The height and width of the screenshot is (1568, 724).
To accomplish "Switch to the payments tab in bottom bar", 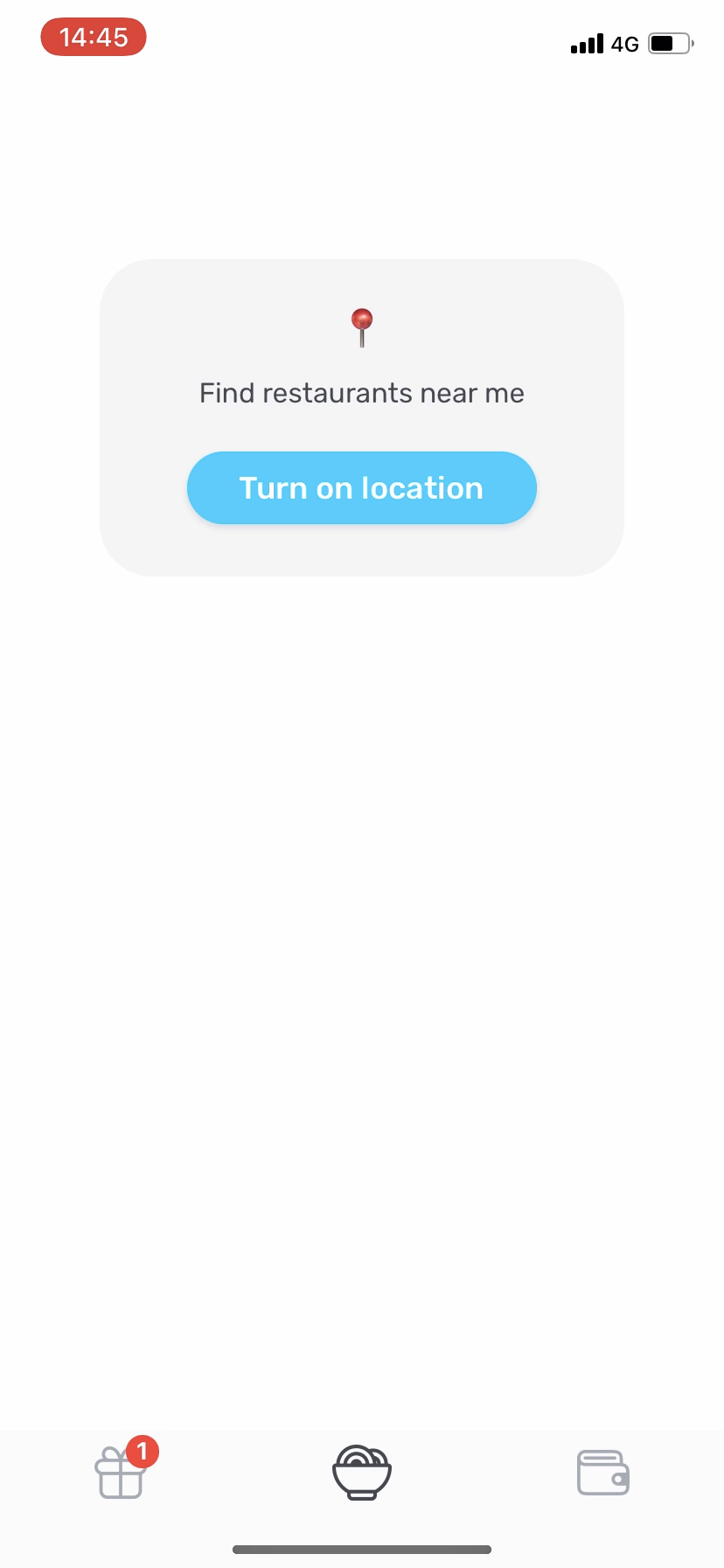I will (x=602, y=1471).
